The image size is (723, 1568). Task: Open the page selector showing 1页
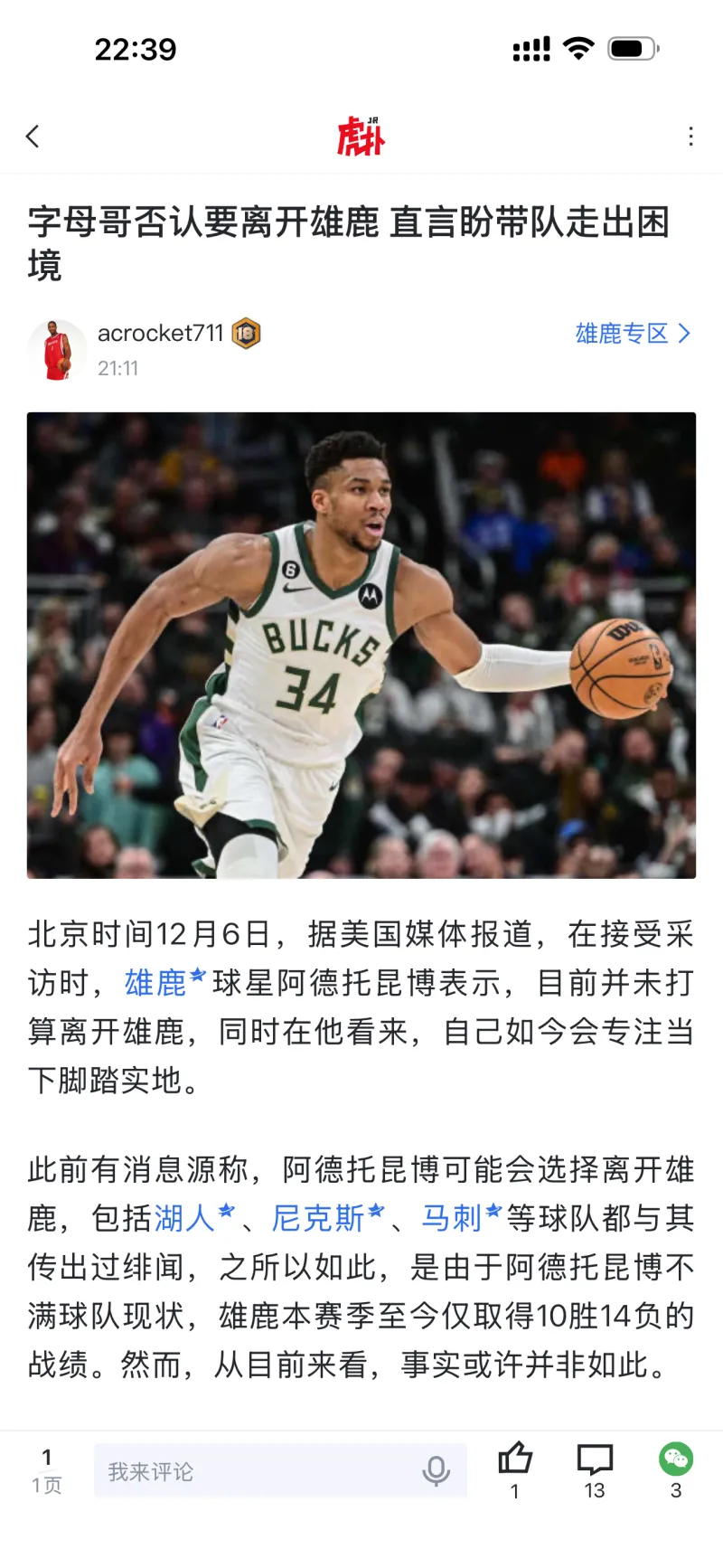click(x=47, y=1470)
